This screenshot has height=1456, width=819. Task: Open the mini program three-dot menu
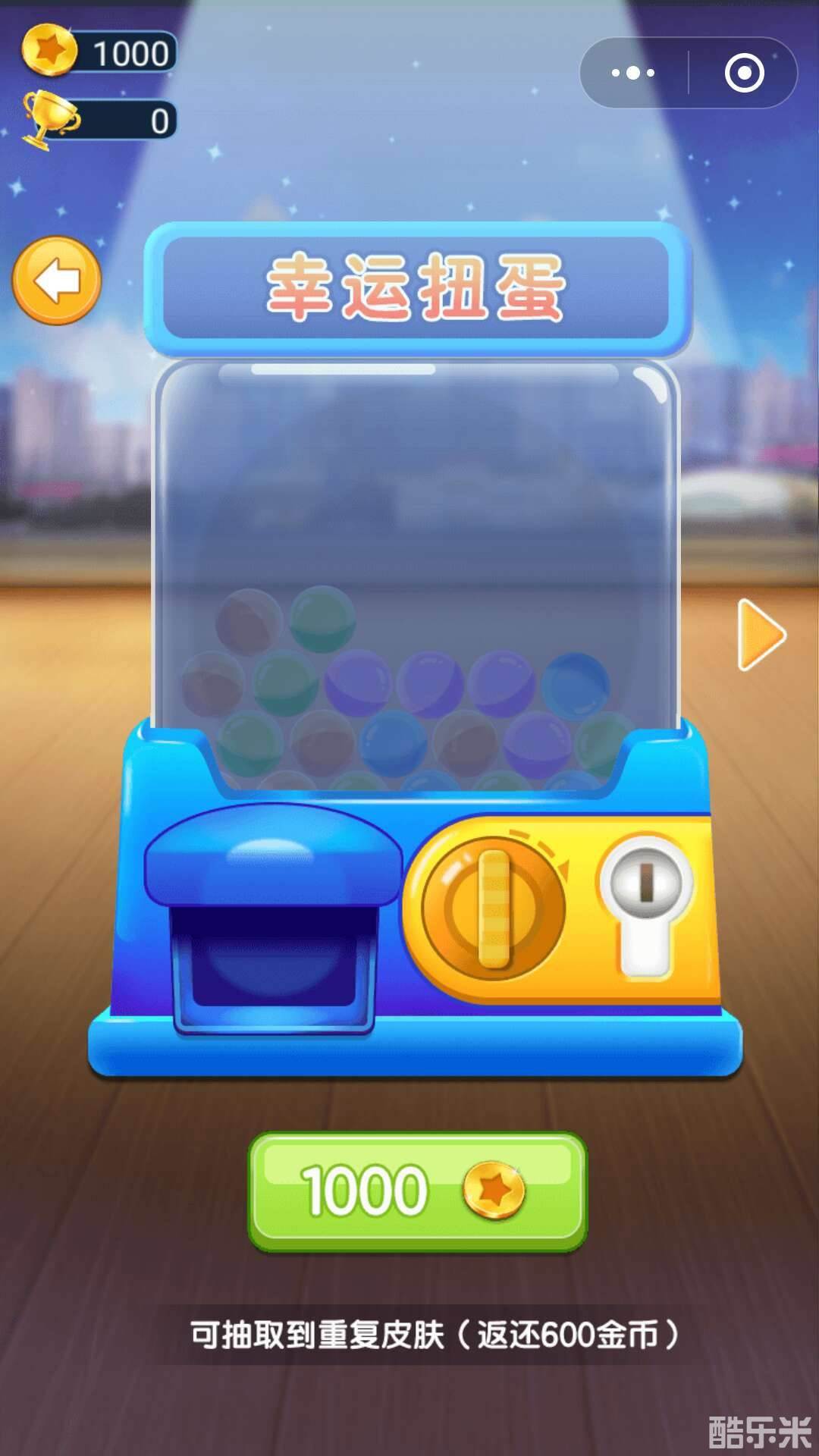(633, 73)
